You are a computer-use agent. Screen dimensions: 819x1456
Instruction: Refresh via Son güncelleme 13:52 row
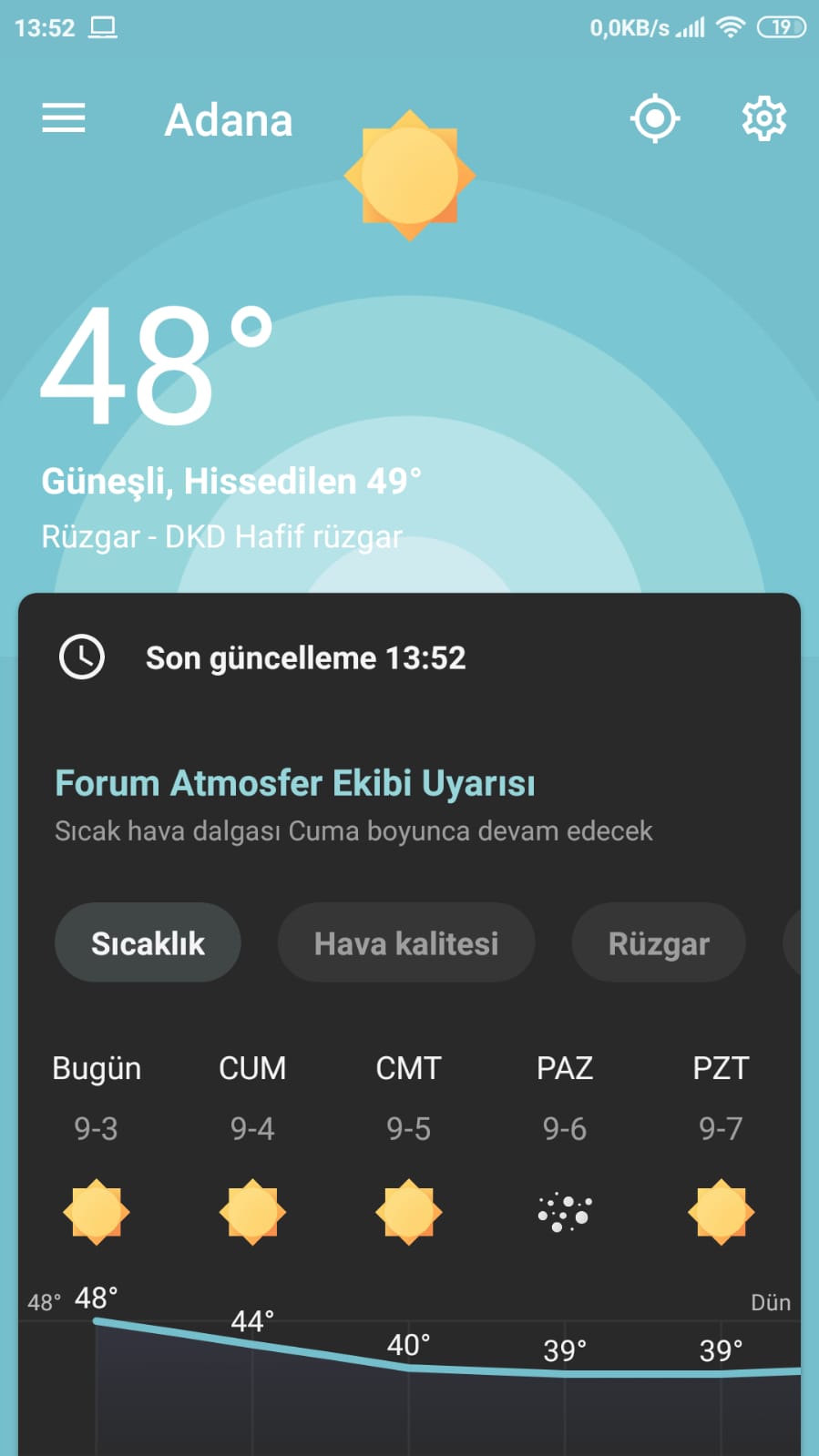coord(305,657)
